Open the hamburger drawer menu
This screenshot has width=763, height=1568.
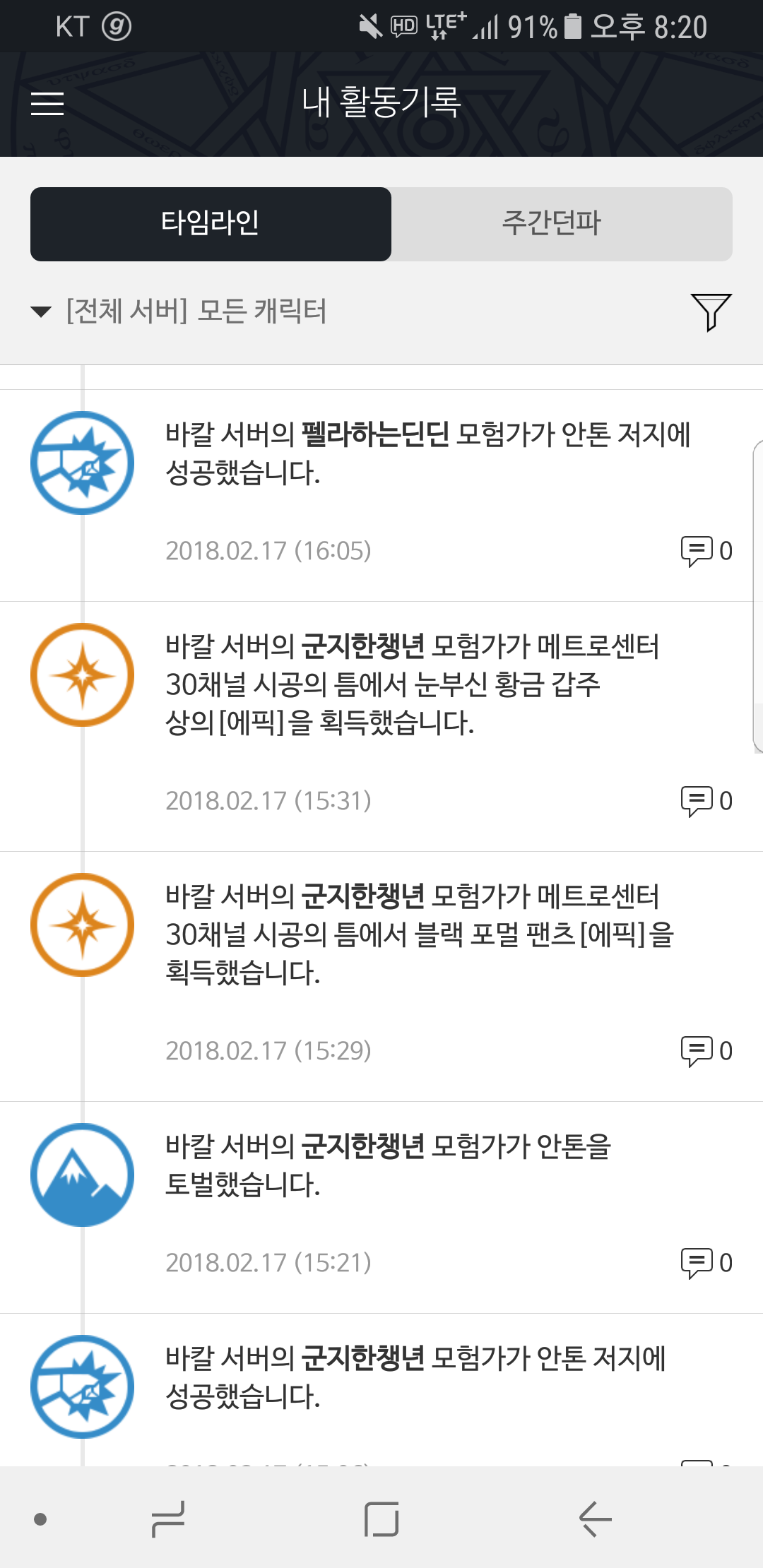(x=47, y=104)
